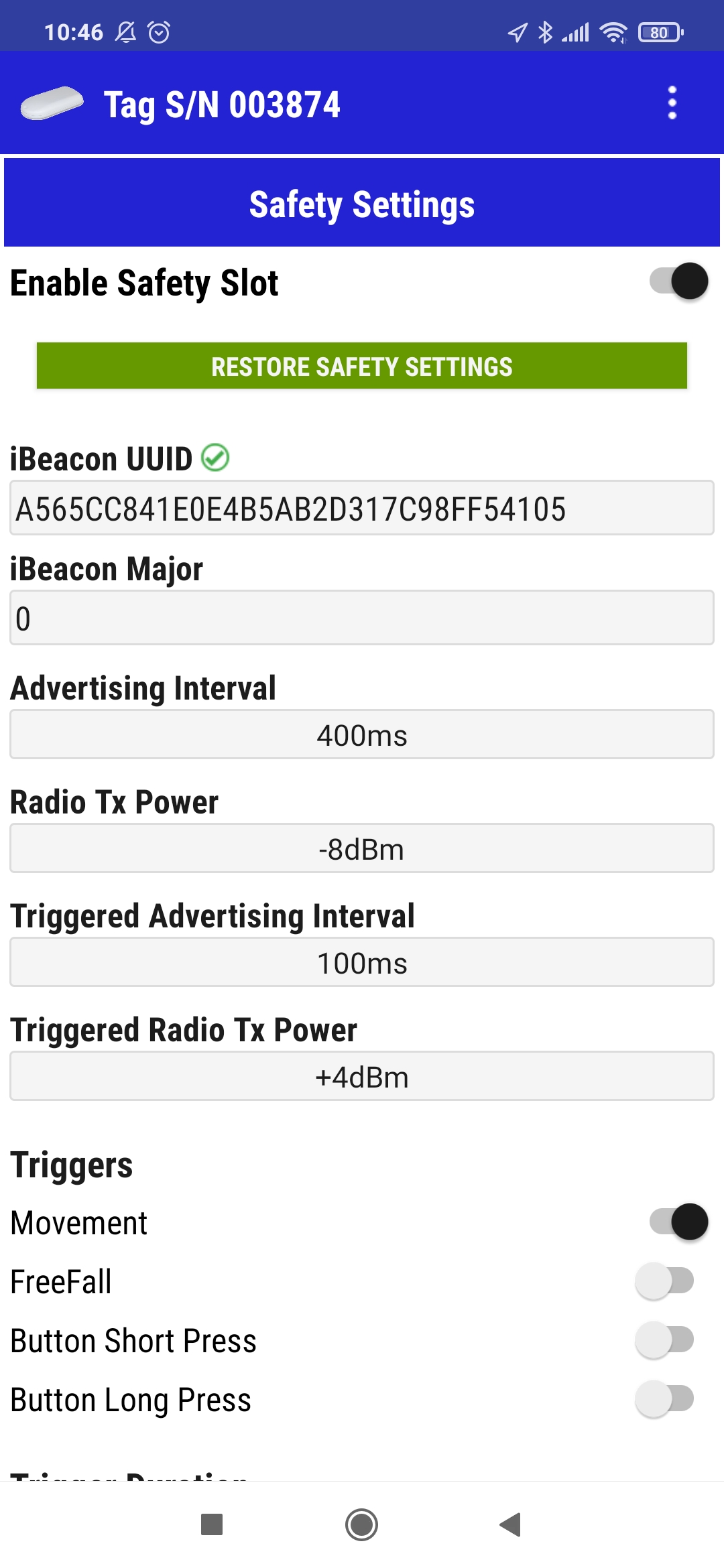Go back using system back button
This screenshot has width=724, height=1568.
tap(511, 1524)
